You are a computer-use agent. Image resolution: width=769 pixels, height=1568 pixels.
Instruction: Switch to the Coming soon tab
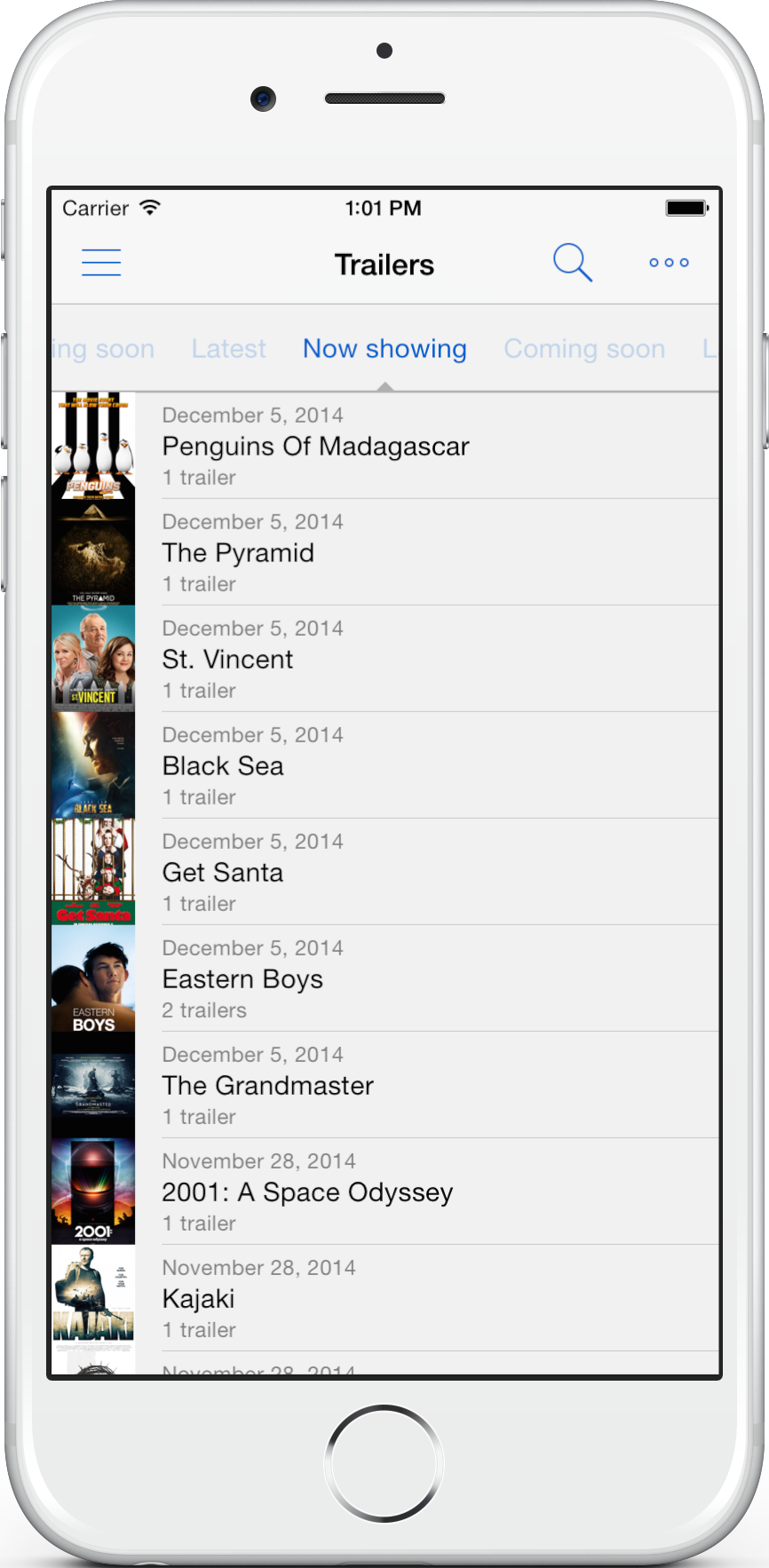tap(584, 349)
